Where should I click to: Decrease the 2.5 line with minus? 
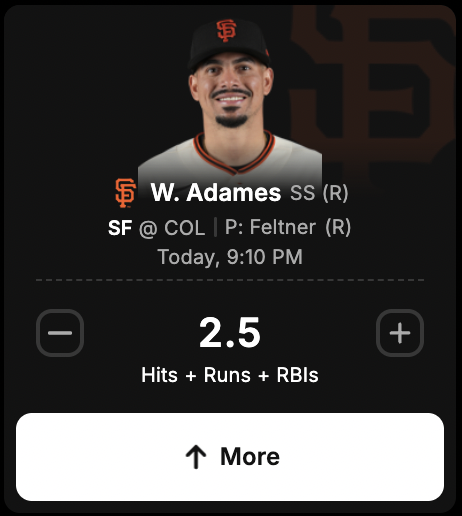pyautogui.click(x=60, y=333)
